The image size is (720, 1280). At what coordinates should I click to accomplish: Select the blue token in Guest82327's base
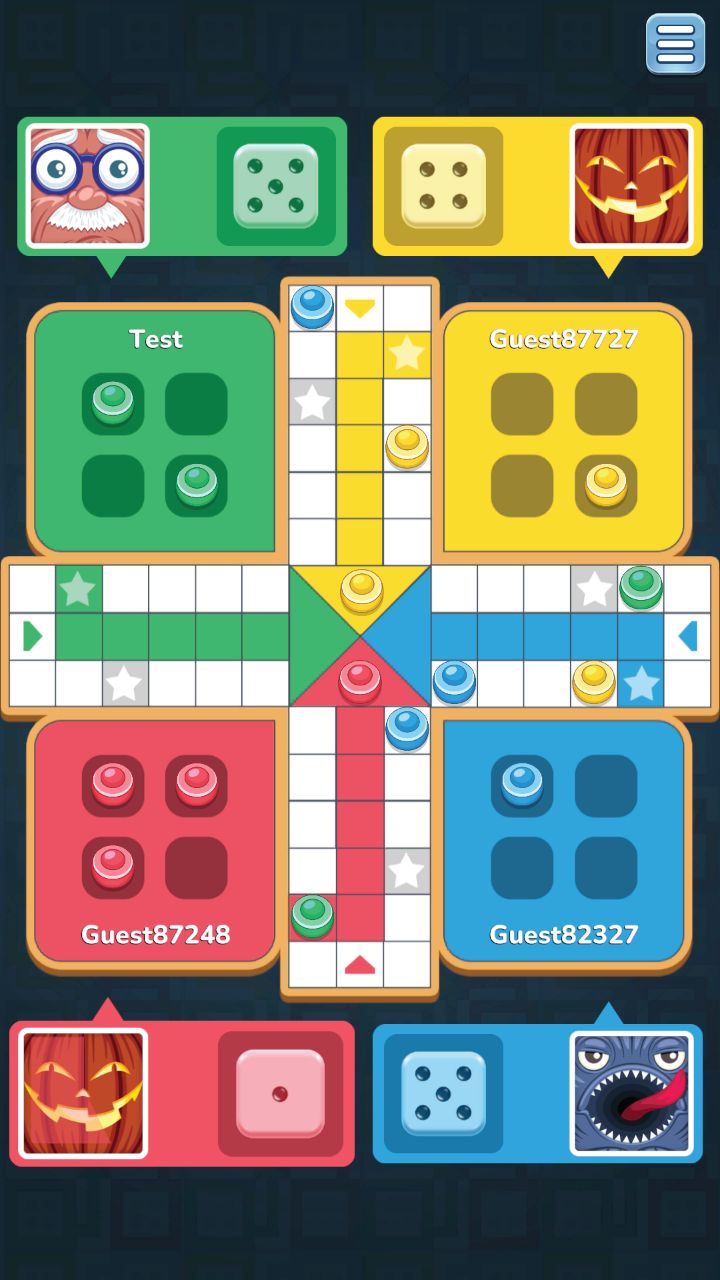coord(521,782)
